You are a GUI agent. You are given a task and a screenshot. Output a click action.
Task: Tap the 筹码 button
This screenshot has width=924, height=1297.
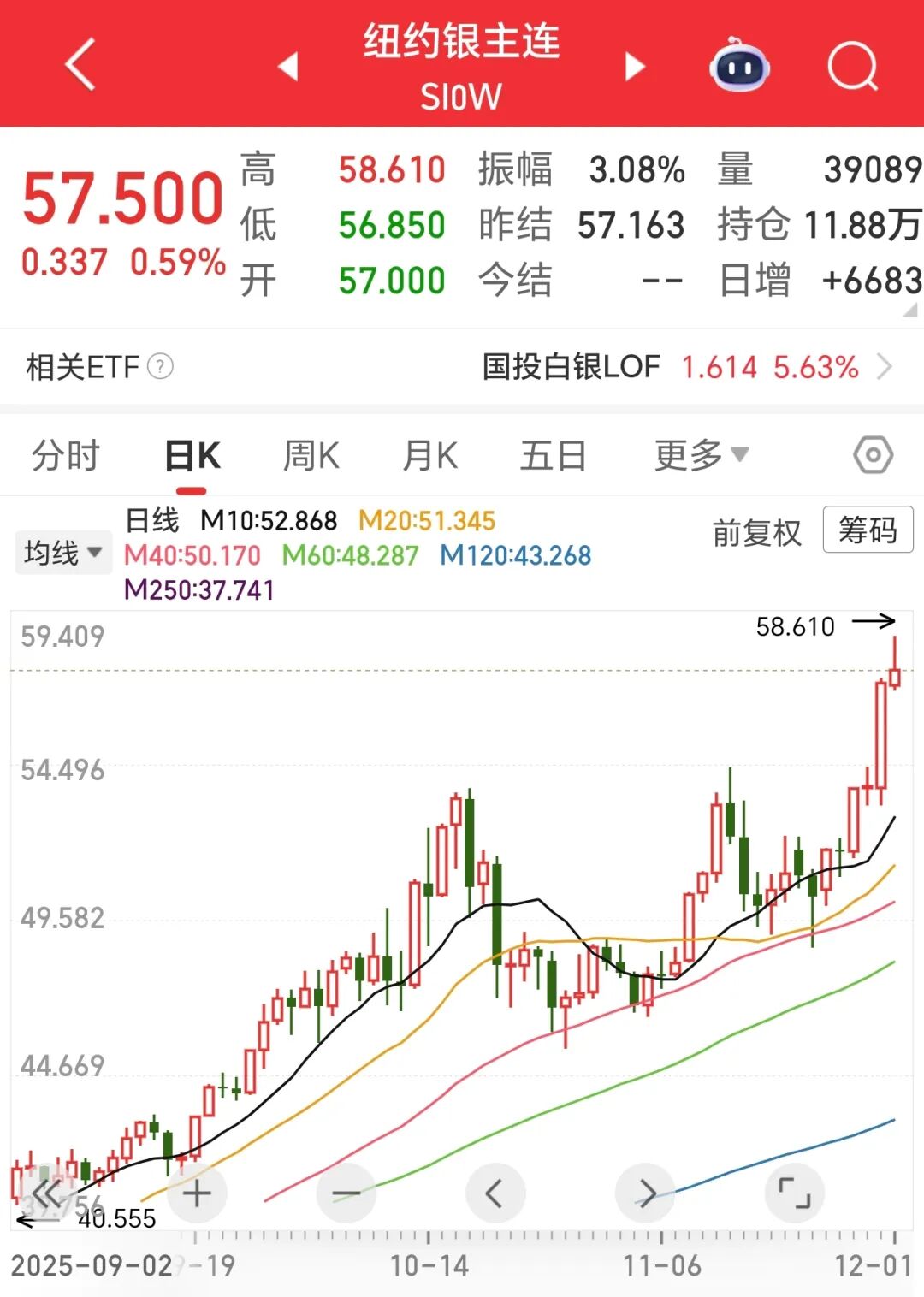pyautogui.click(x=868, y=530)
